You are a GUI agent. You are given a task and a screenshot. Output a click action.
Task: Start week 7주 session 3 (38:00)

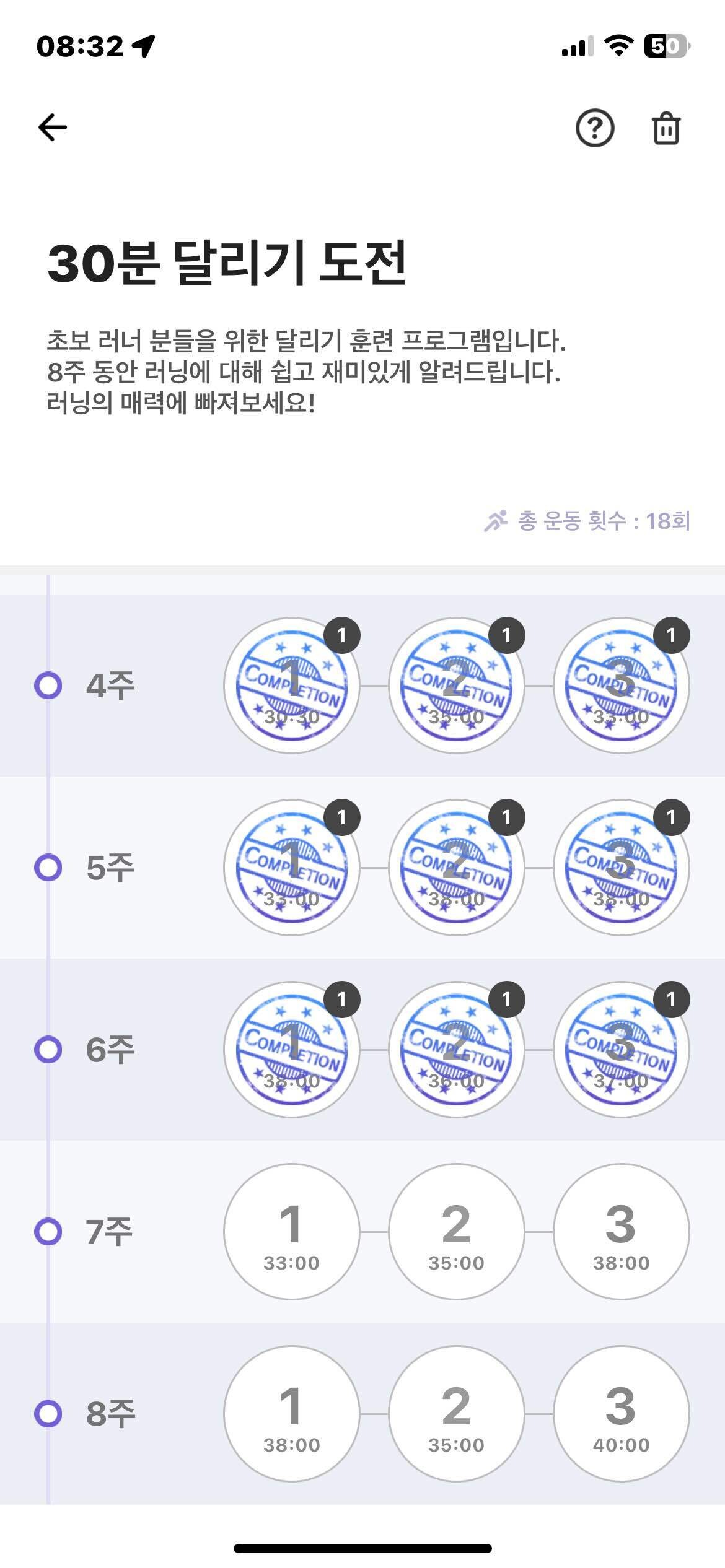(621, 1232)
